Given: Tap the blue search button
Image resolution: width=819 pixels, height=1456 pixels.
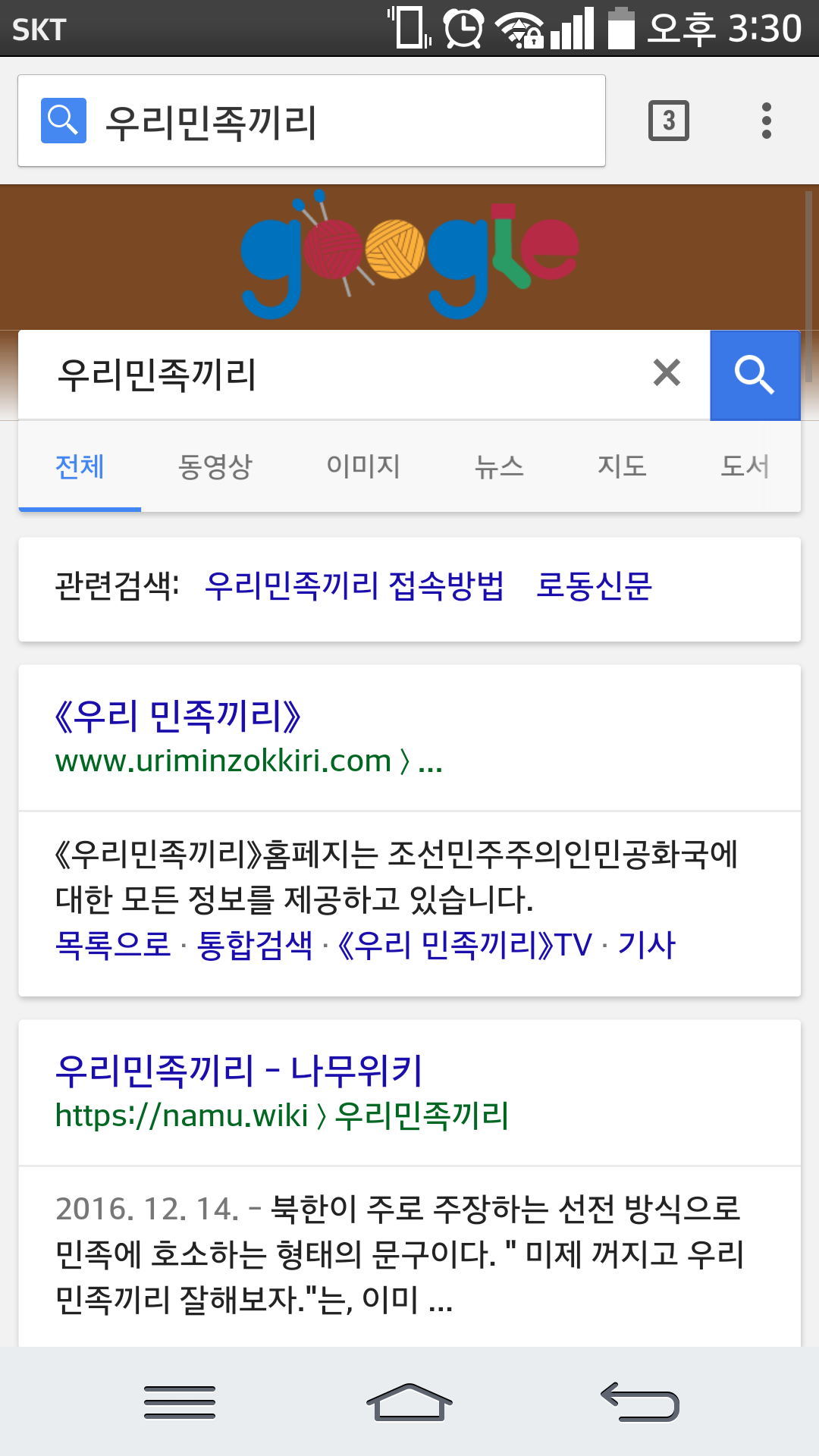Looking at the screenshot, I should click(755, 375).
